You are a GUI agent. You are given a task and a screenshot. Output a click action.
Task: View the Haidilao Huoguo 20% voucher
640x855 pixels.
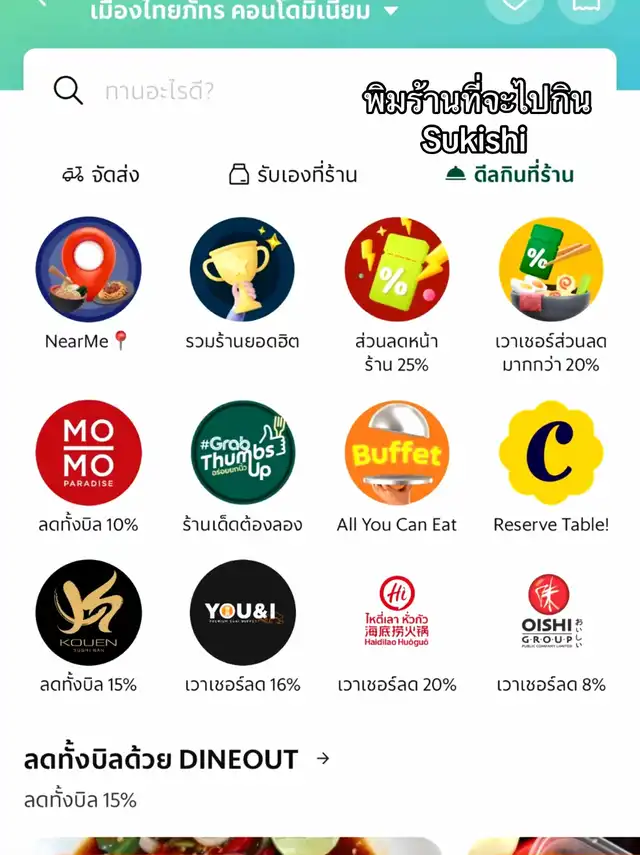[397, 613]
